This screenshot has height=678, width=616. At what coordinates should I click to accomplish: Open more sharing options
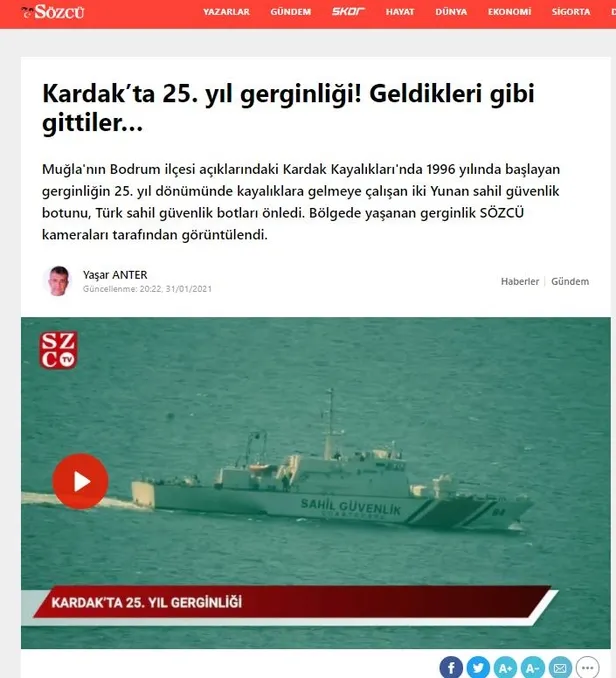pos(587,667)
